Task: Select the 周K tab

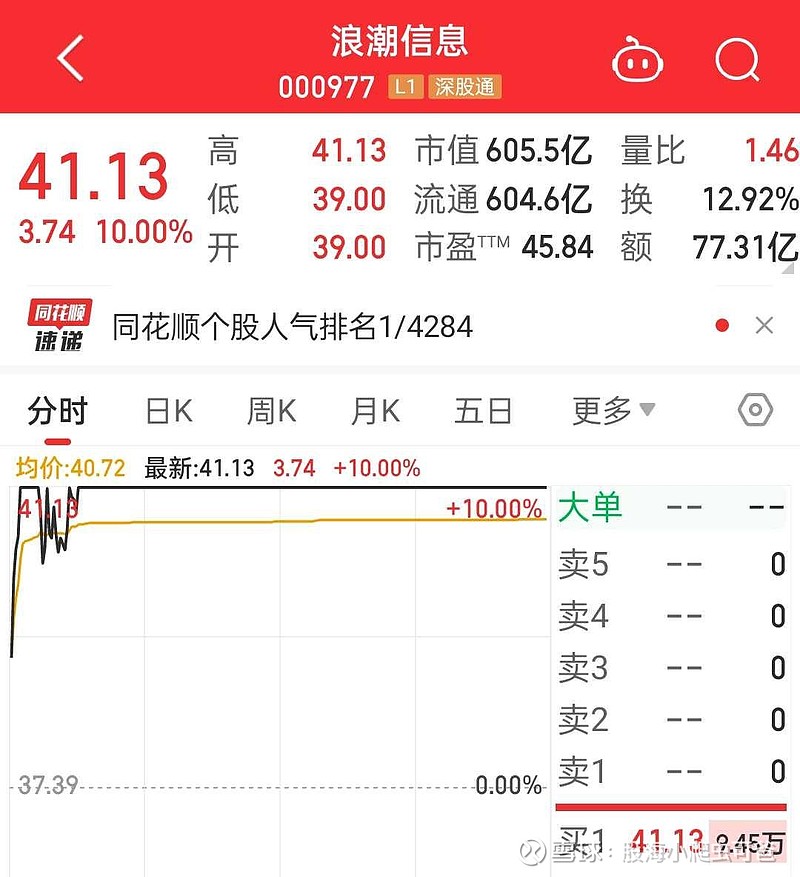Action: (268, 409)
